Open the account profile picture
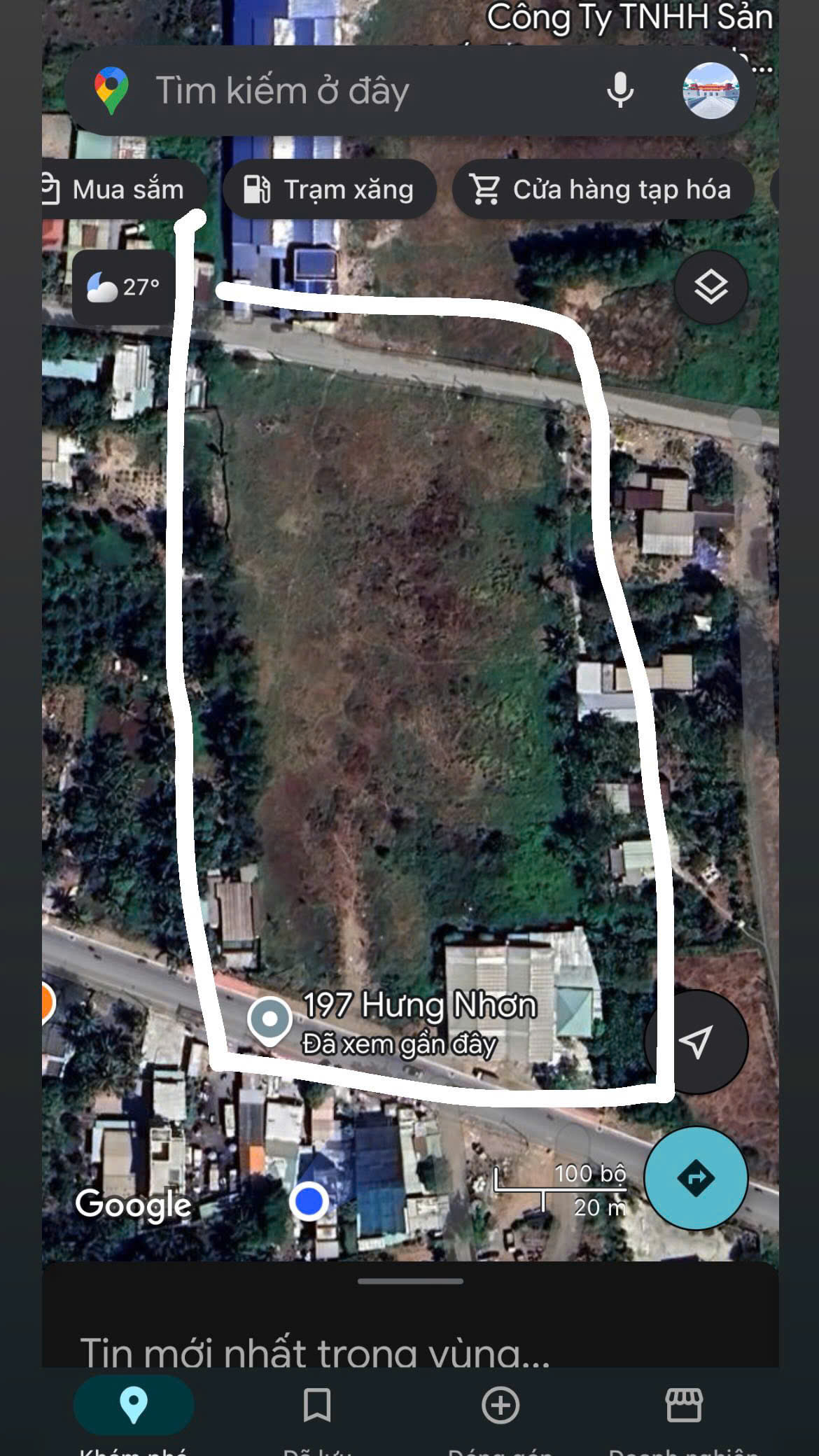Image resolution: width=819 pixels, height=1456 pixels. pos(710,90)
